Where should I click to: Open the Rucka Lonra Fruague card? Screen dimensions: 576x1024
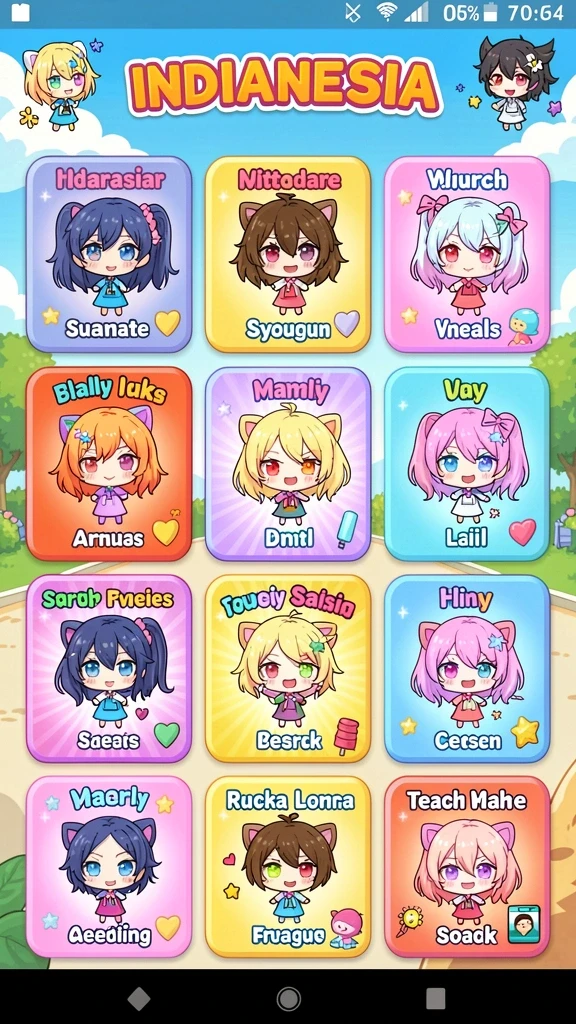pyautogui.click(x=288, y=867)
